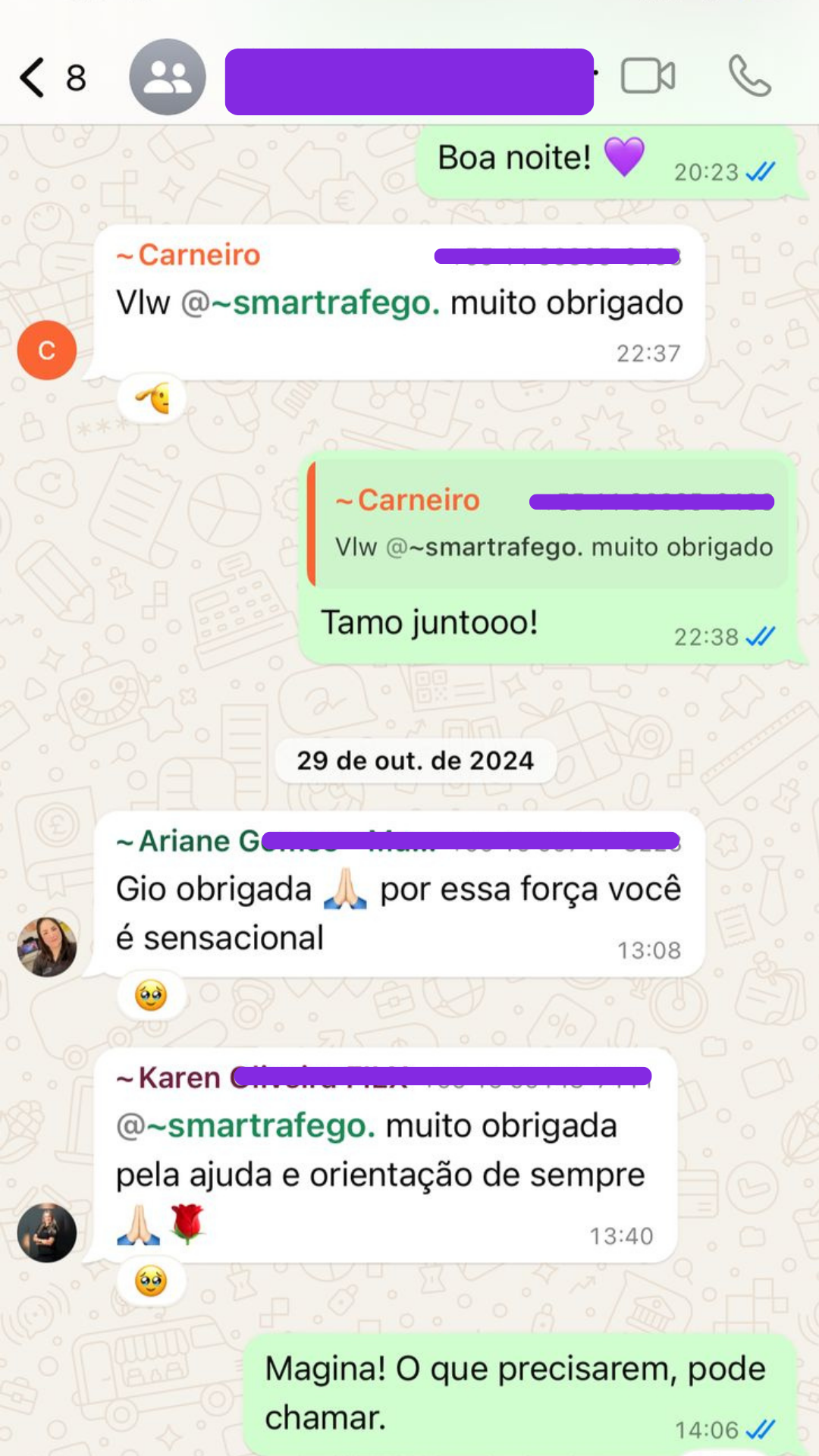View Ariane's profile photo
Viewport: 819px width, 1456px height.
pyautogui.click(x=47, y=946)
